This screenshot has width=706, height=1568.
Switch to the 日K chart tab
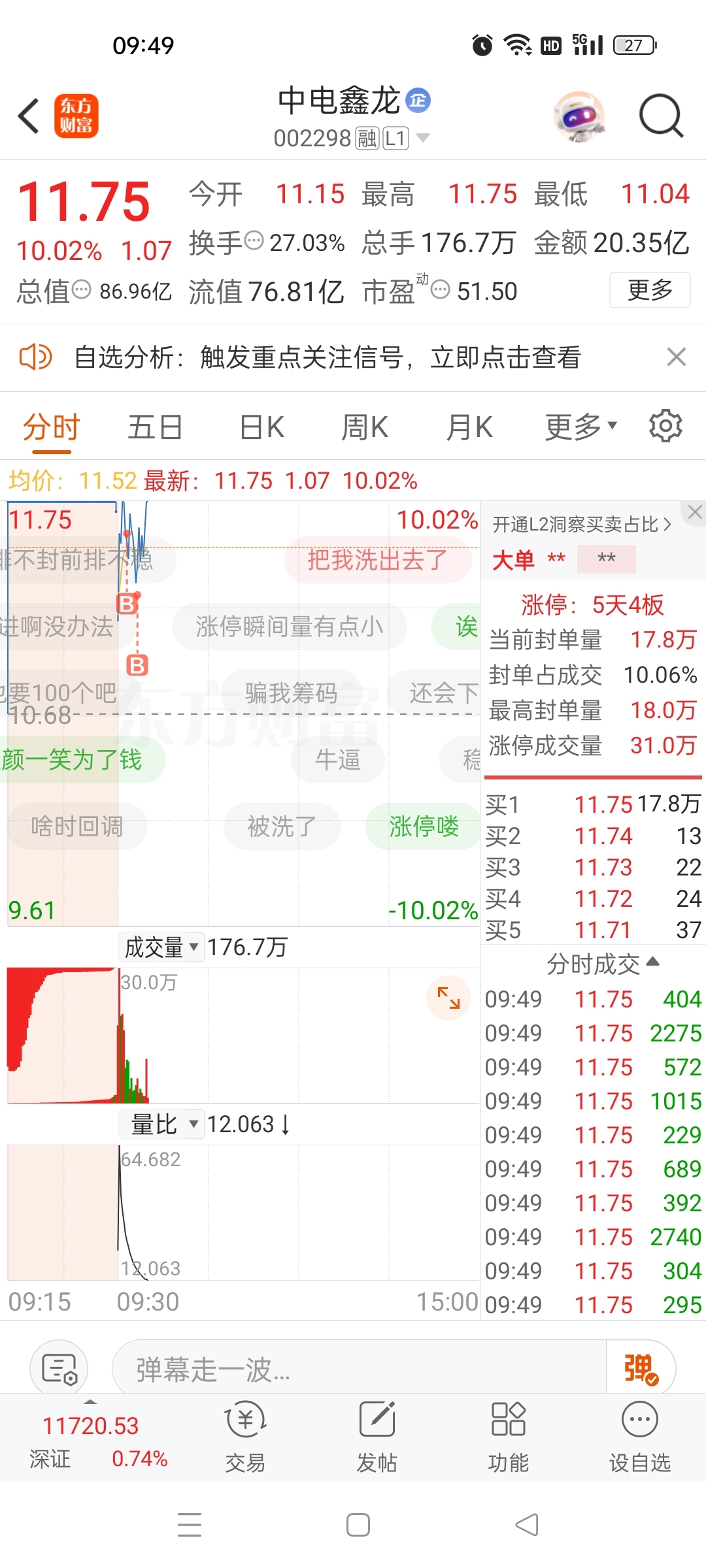[x=261, y=428]
